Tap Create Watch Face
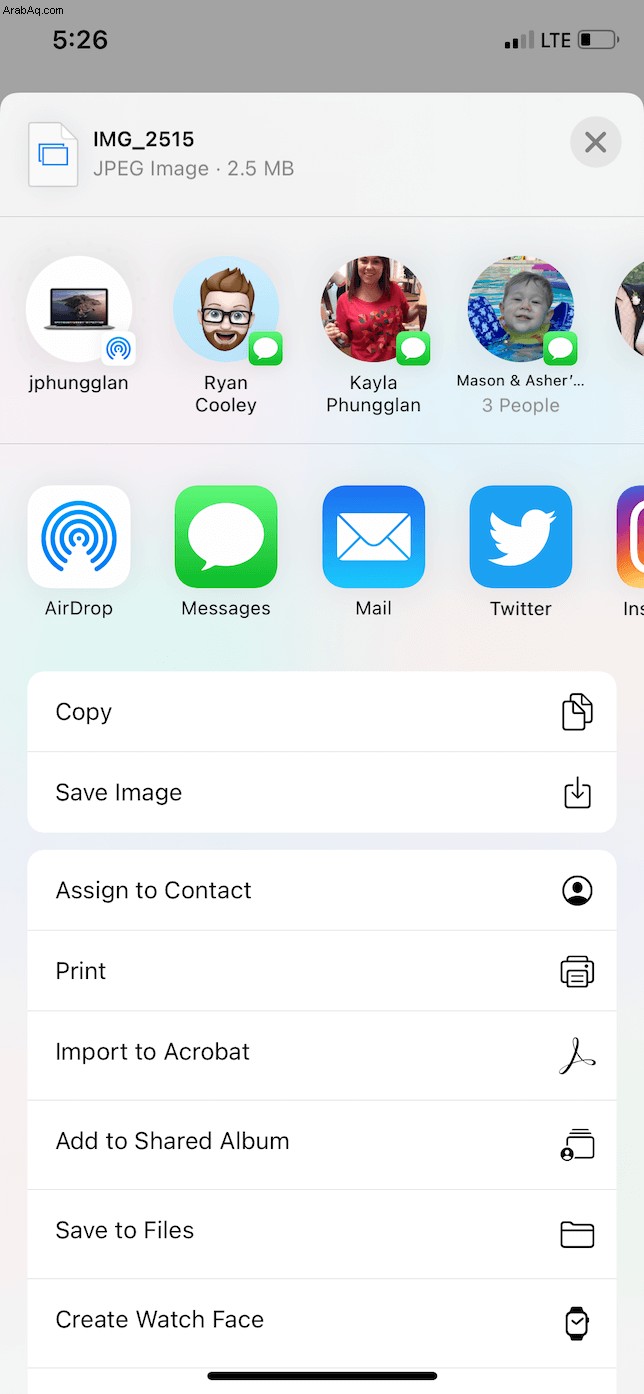644x1394 pixels. [x=322, y=1320]
